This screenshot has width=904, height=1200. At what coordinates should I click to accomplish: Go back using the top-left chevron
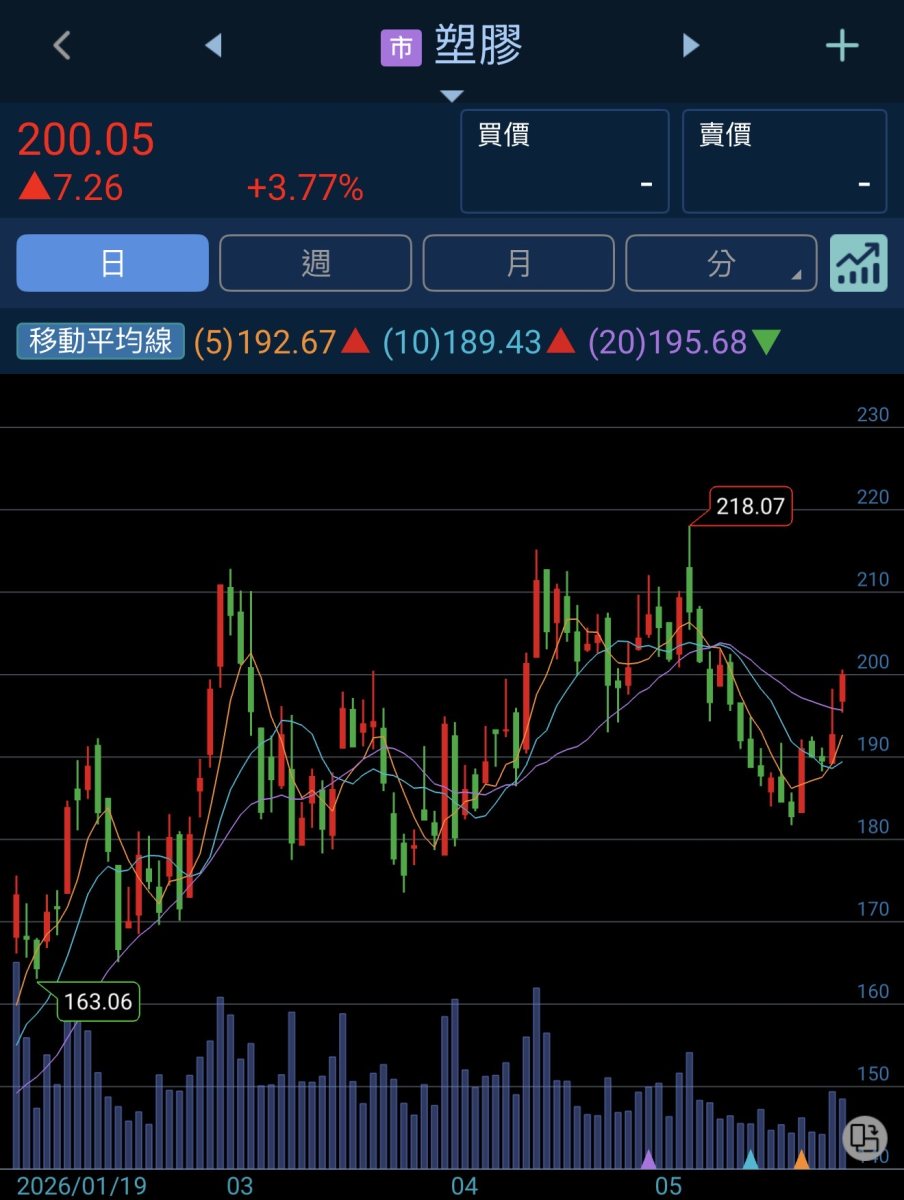pyautogui.click(x=62, y=45)
